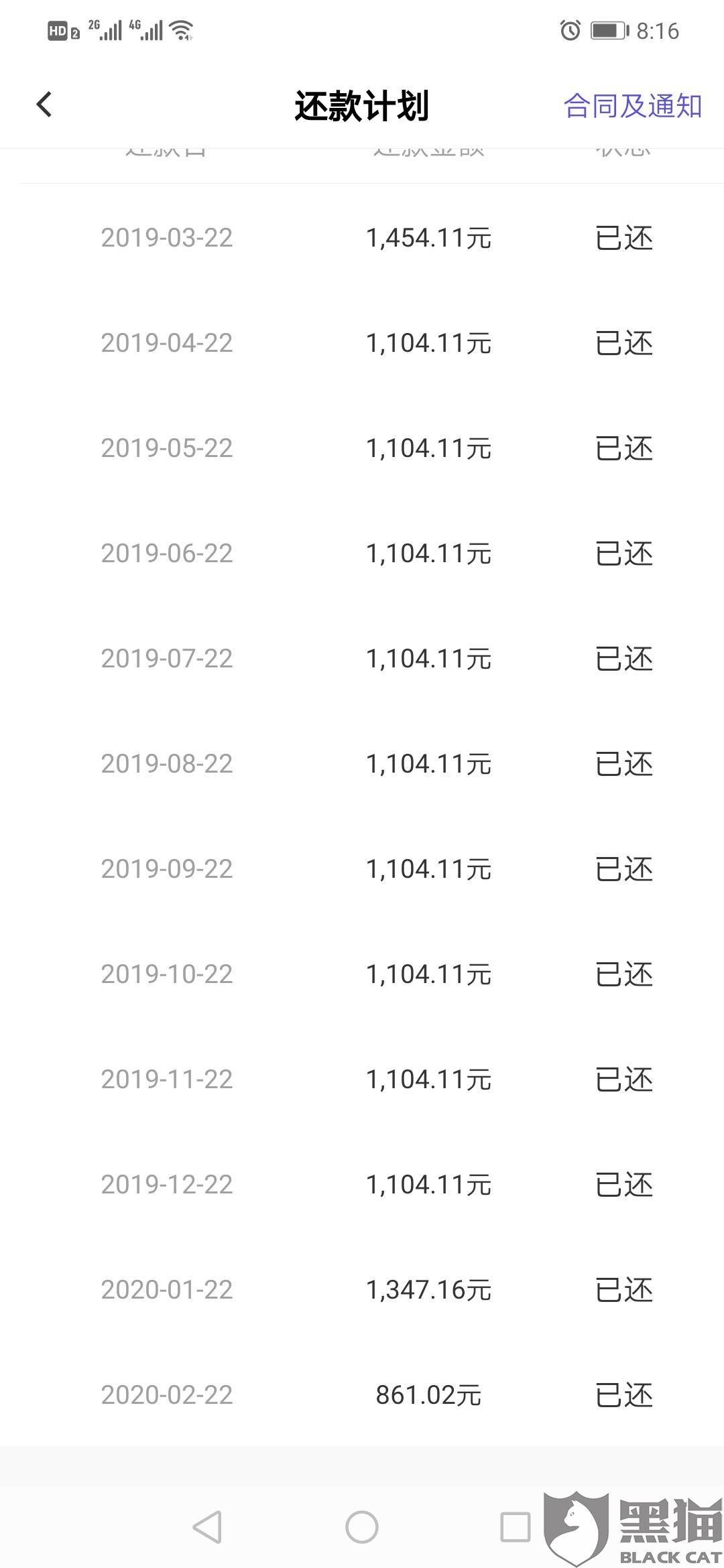Go back from the 还款计划 page
Image resolution: width=724 pixels, height=1568 pixels.
click(44, 105)
